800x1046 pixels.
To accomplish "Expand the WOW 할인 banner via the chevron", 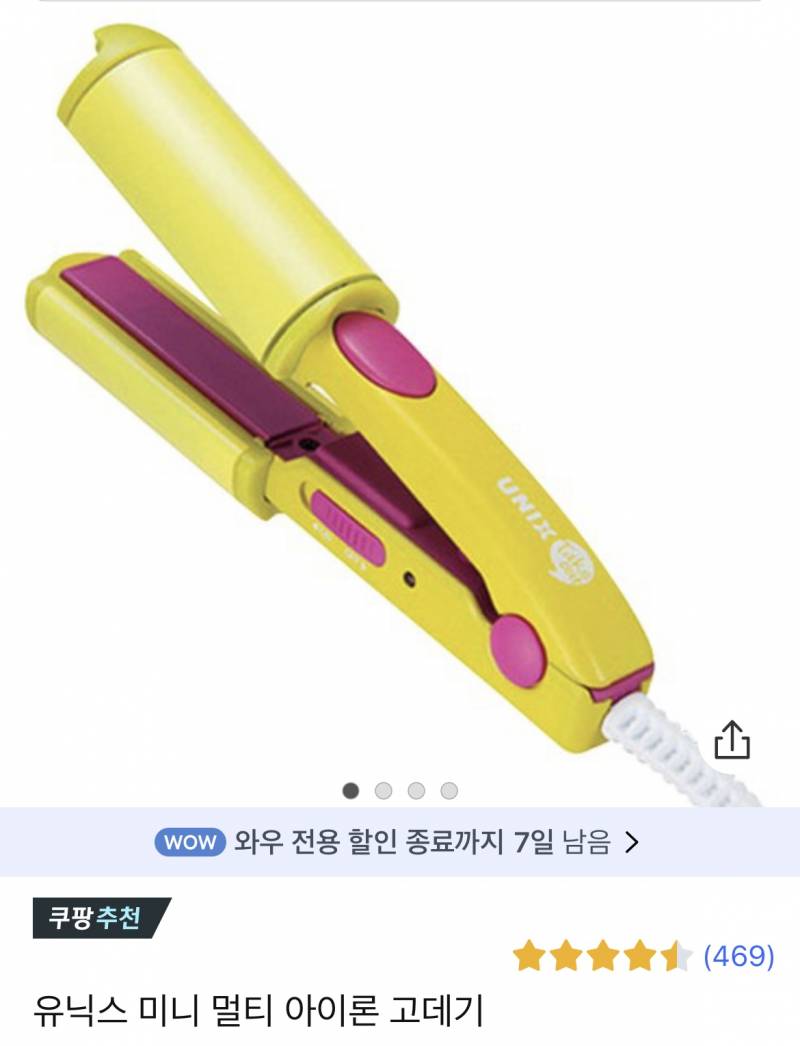I will [633, 843].
